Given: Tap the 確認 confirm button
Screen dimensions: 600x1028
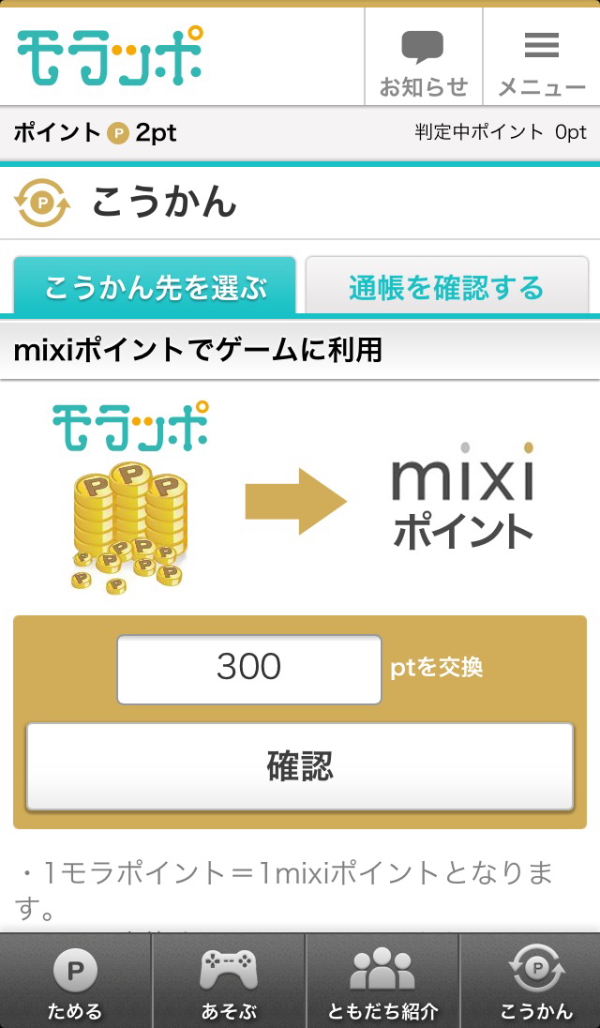Looking at the screenshot, I should click(x=300, y=767).
